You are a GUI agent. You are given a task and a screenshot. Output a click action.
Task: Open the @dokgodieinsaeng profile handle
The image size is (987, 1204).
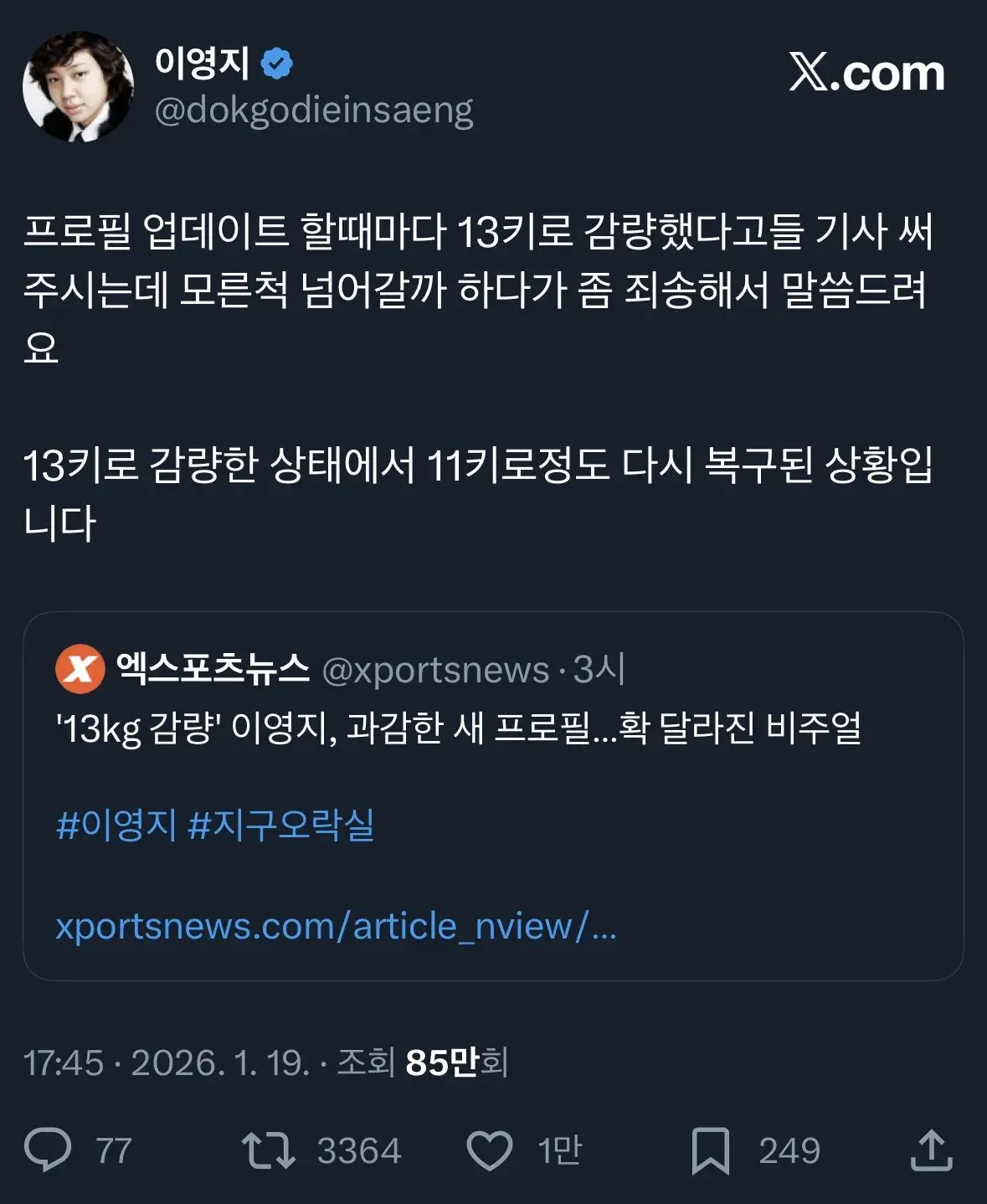point(314,111)
